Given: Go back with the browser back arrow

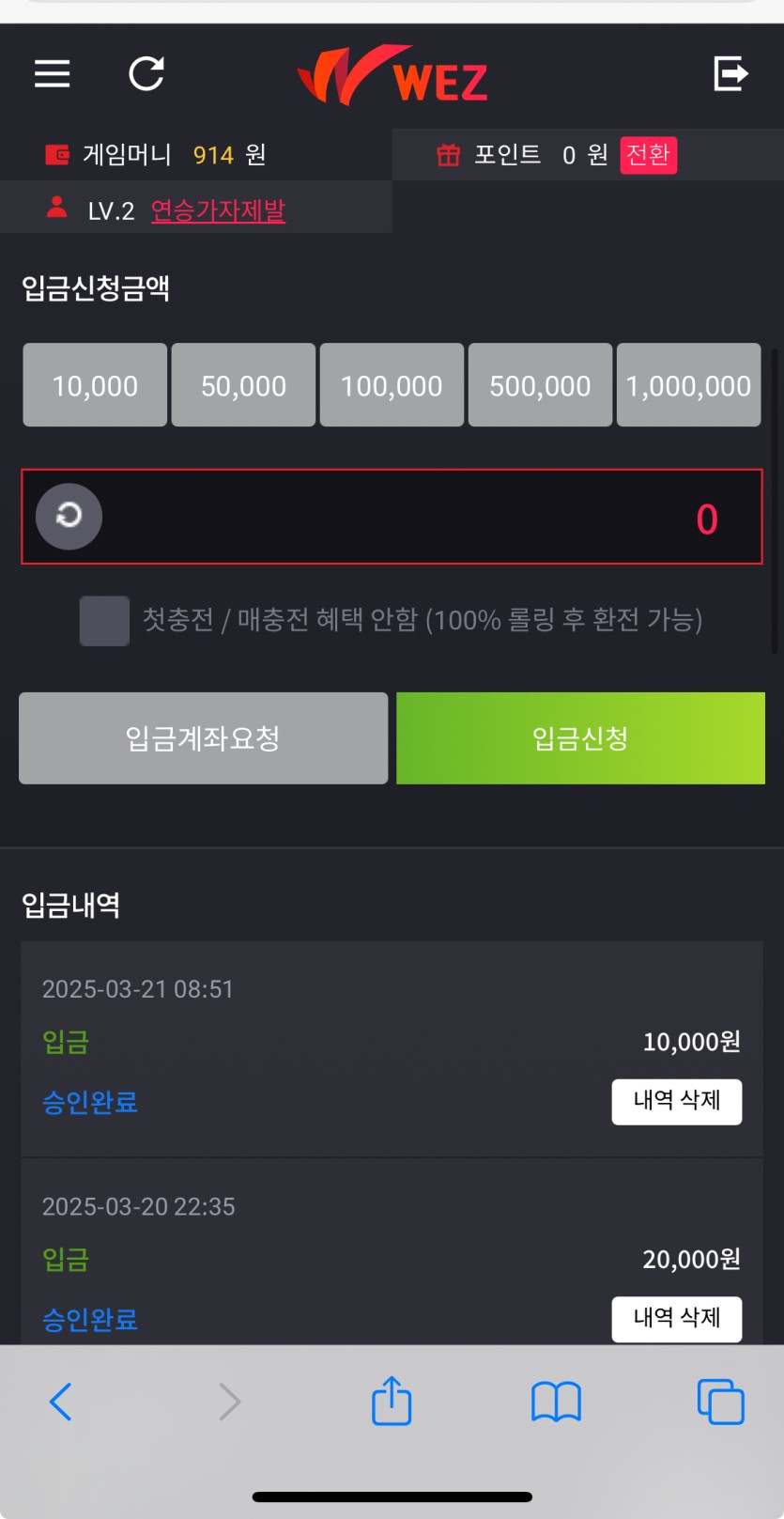Looking at the screenshot, I should tap(61, 1402).
